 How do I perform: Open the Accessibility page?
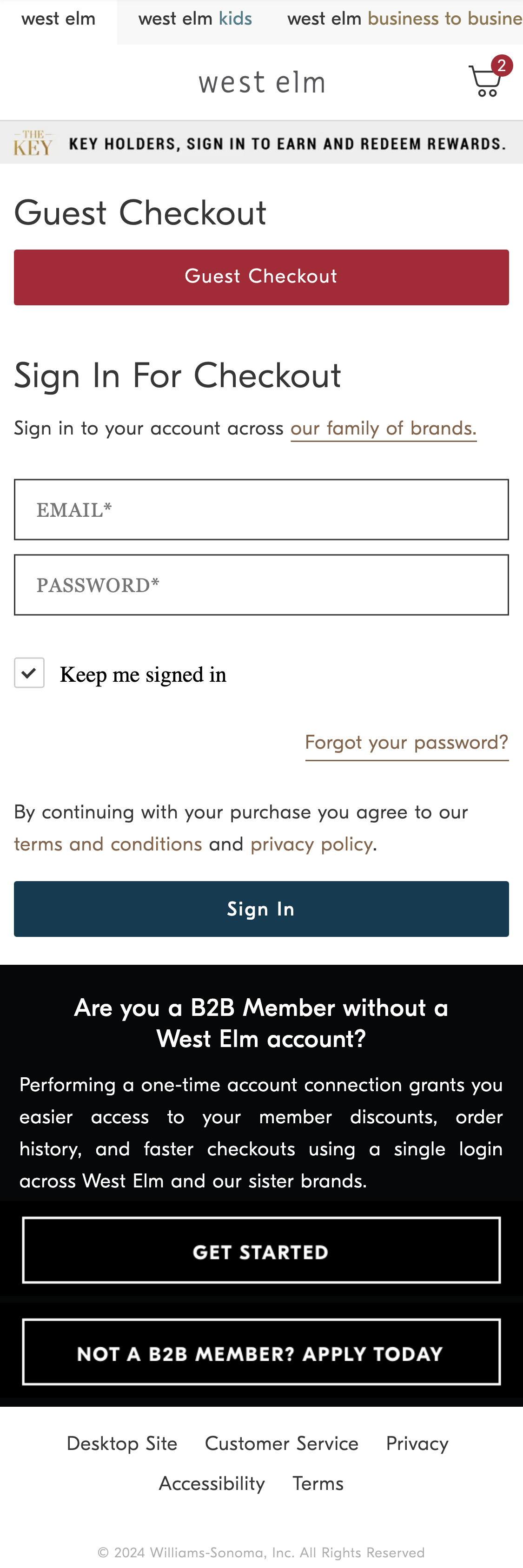point(211,1483)
